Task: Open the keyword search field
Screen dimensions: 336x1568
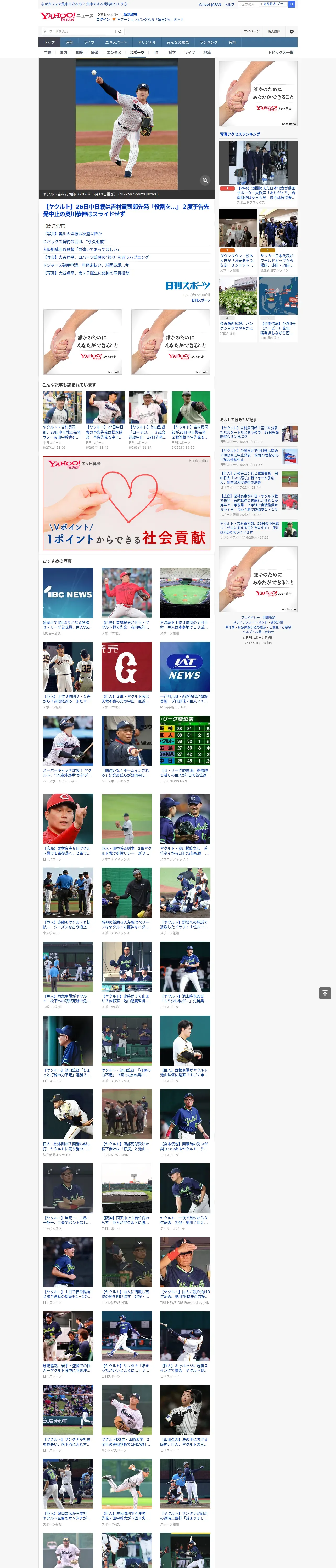Action: pyautogui.click(x=79, y=31)
